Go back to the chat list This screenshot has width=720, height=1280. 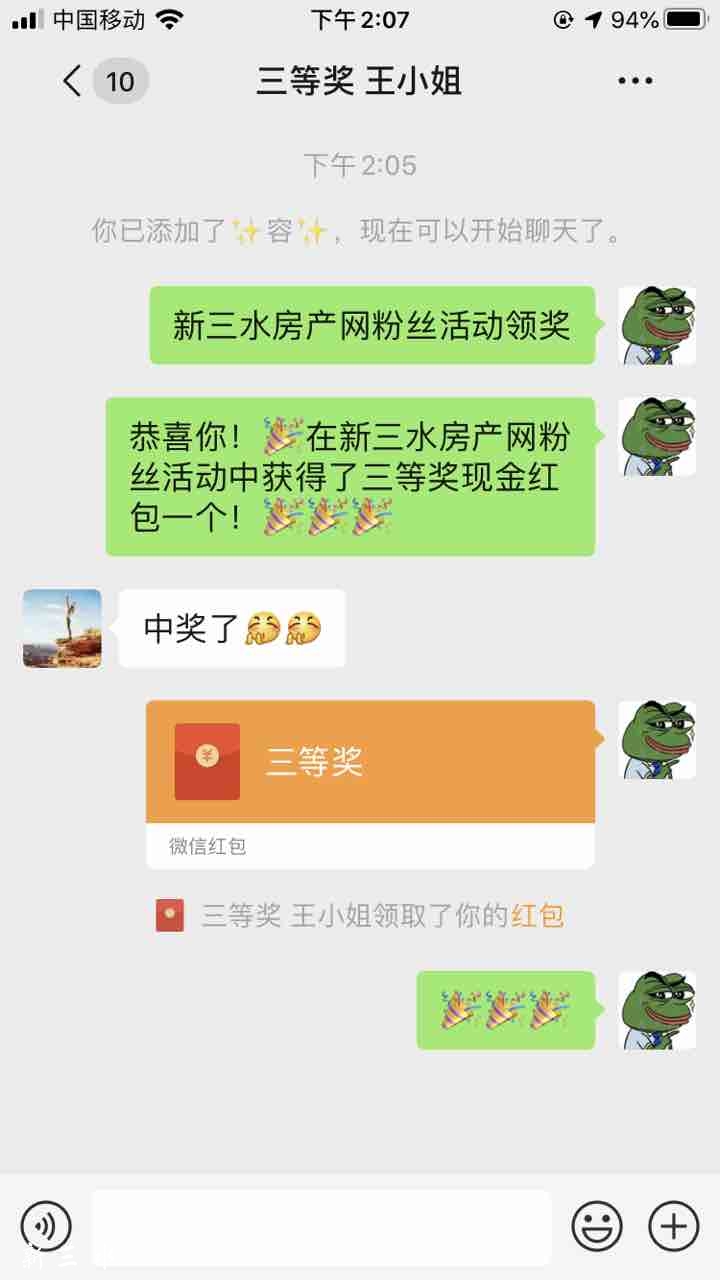pos(72,81)
